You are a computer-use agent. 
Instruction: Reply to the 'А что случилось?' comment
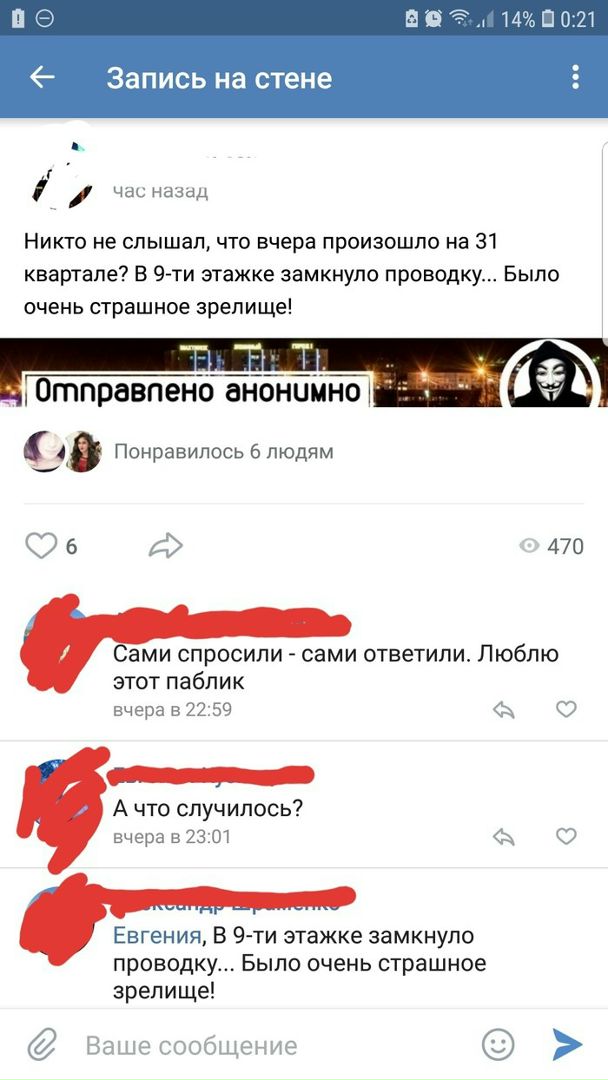(x=504, y=837)
